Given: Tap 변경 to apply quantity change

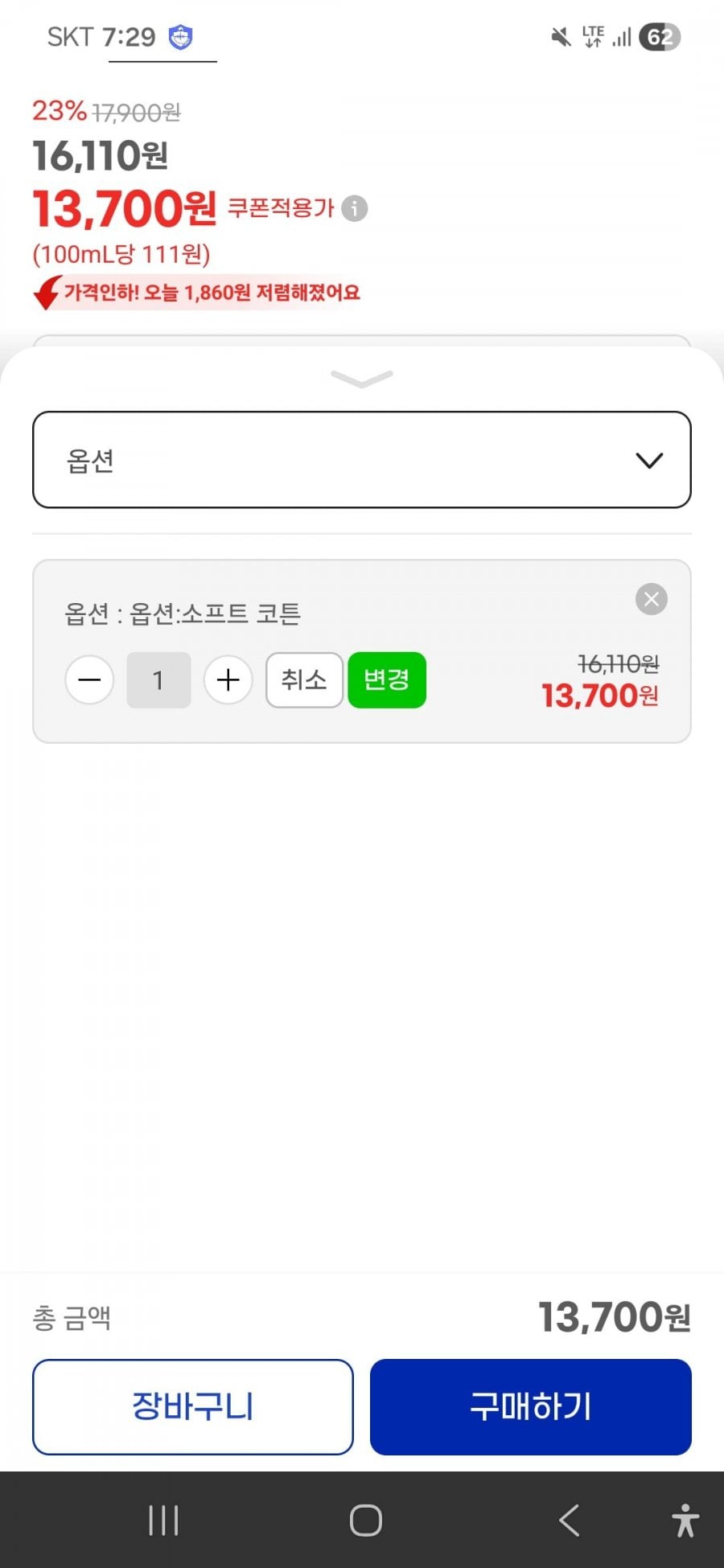Looking at the screenshot, I should click(387, 680).
